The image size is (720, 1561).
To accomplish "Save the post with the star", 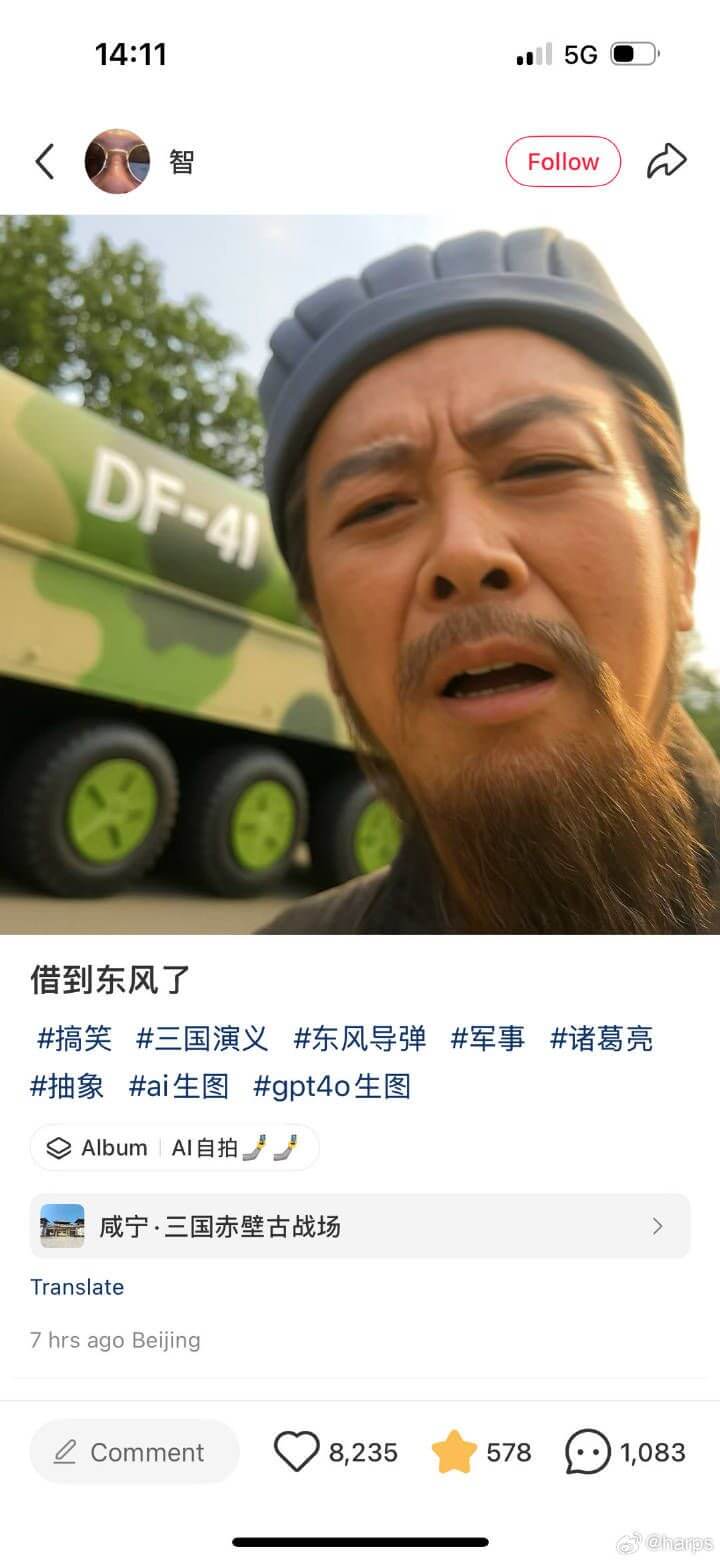I will pos(454,1452).
